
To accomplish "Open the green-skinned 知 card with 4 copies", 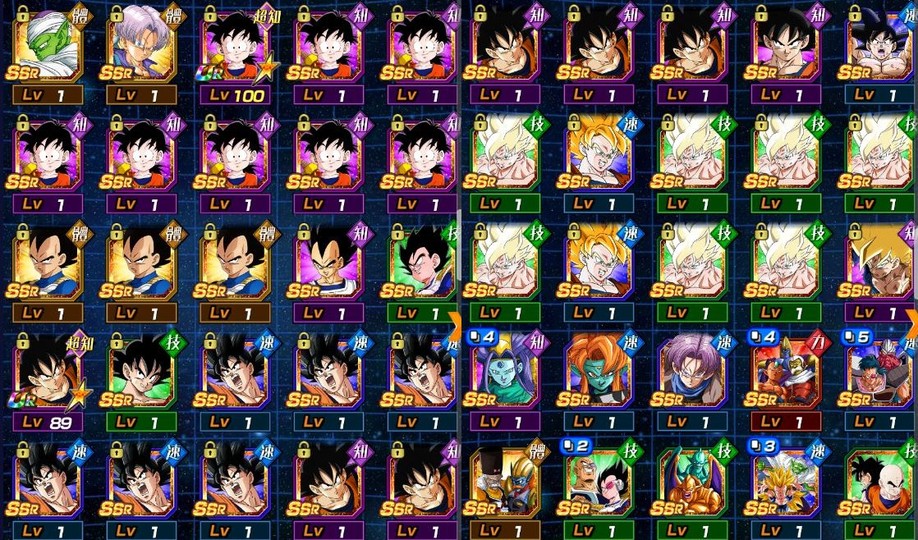I will (x=506, y=371).
